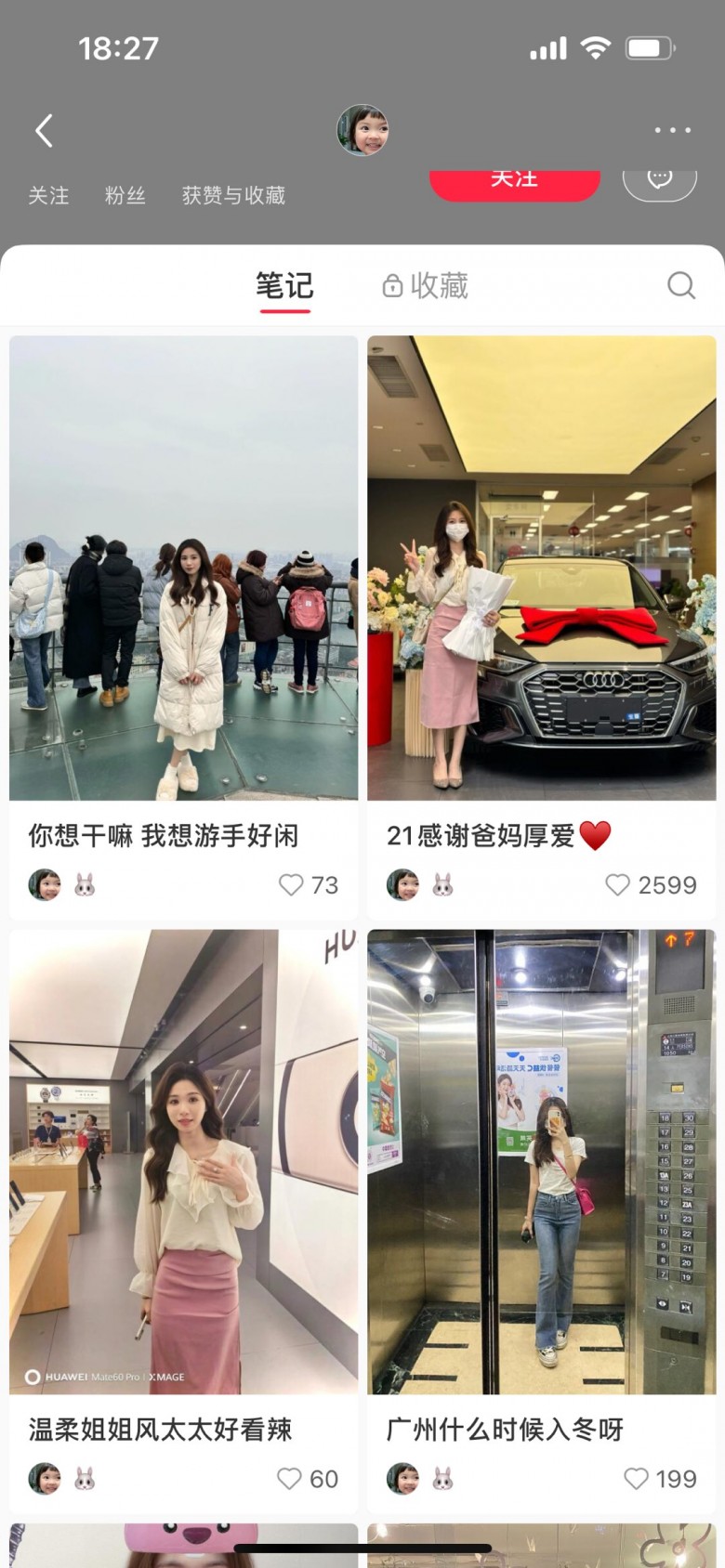725x1568 pixels.
Task: Open the note 广州什么时候入冬呀
Action: click(541, 1161)
